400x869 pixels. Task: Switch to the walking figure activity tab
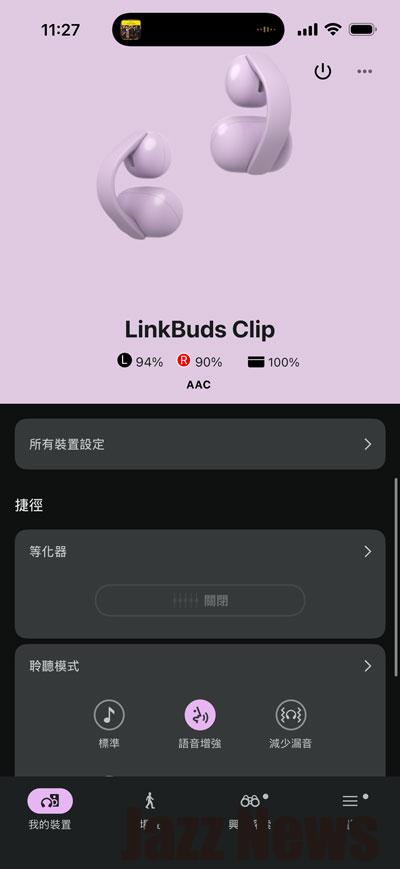point(150,810)
